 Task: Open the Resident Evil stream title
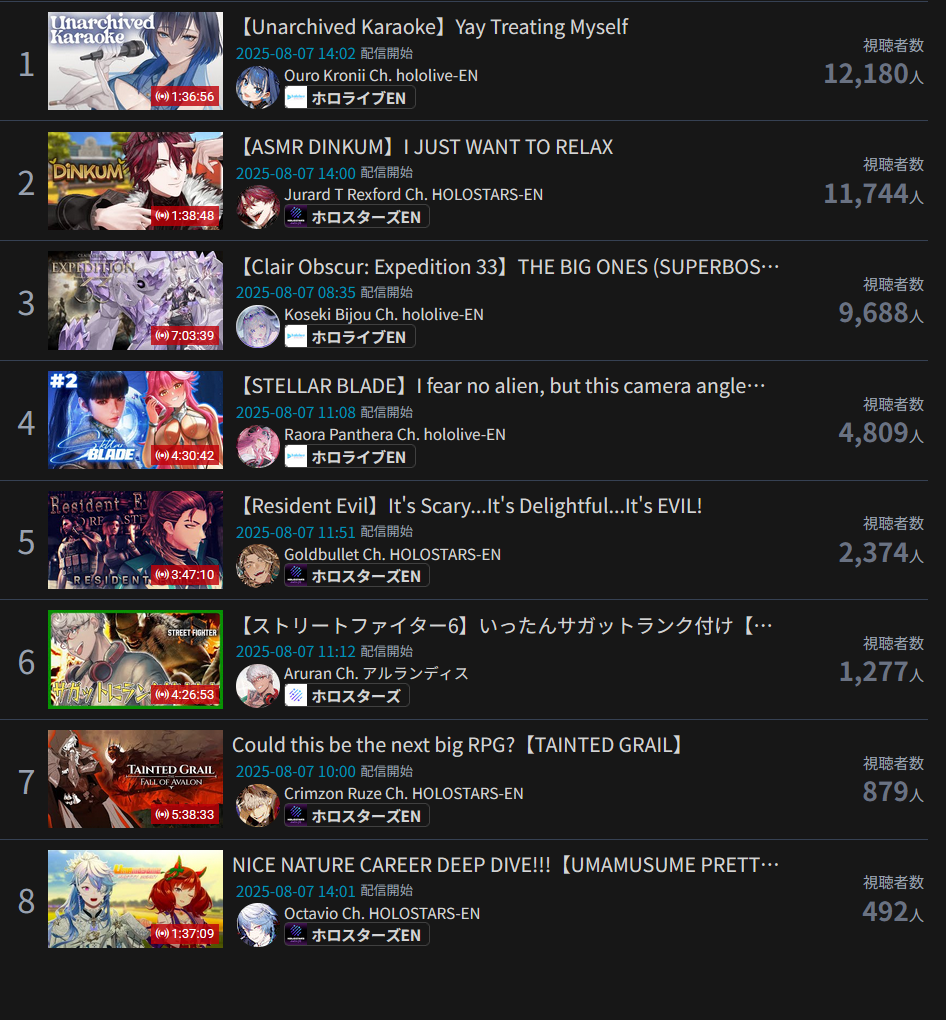click(470, 506)
